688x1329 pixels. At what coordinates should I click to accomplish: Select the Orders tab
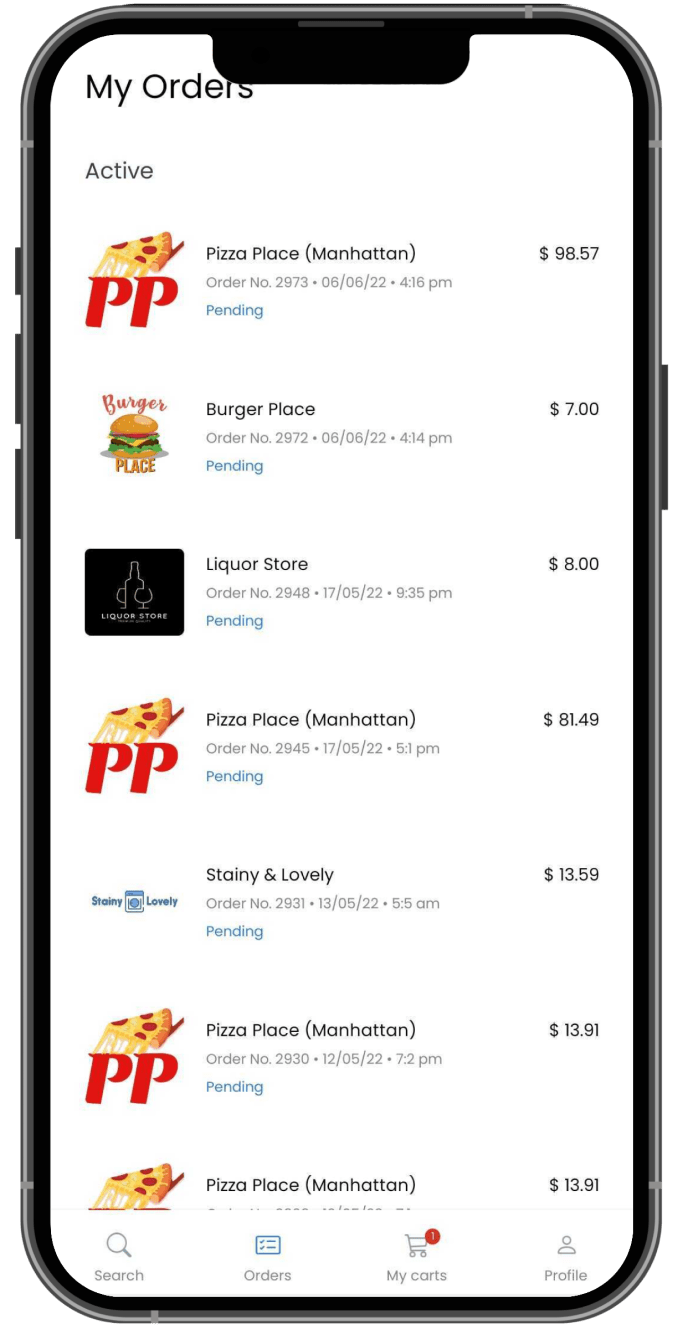[268, 1257]
